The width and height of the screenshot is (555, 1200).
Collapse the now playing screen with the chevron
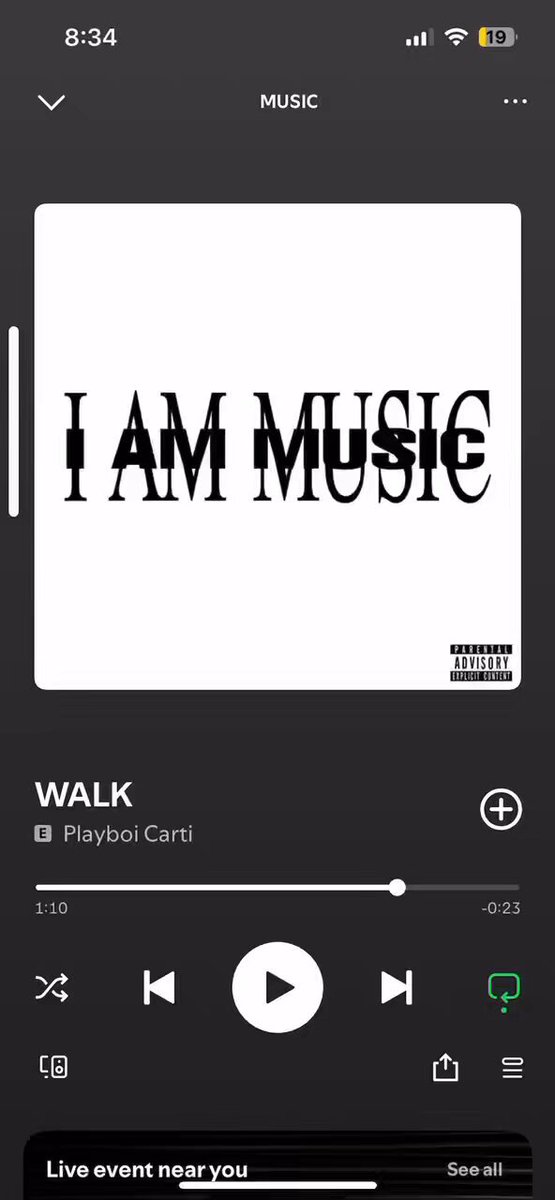[51, 102]
